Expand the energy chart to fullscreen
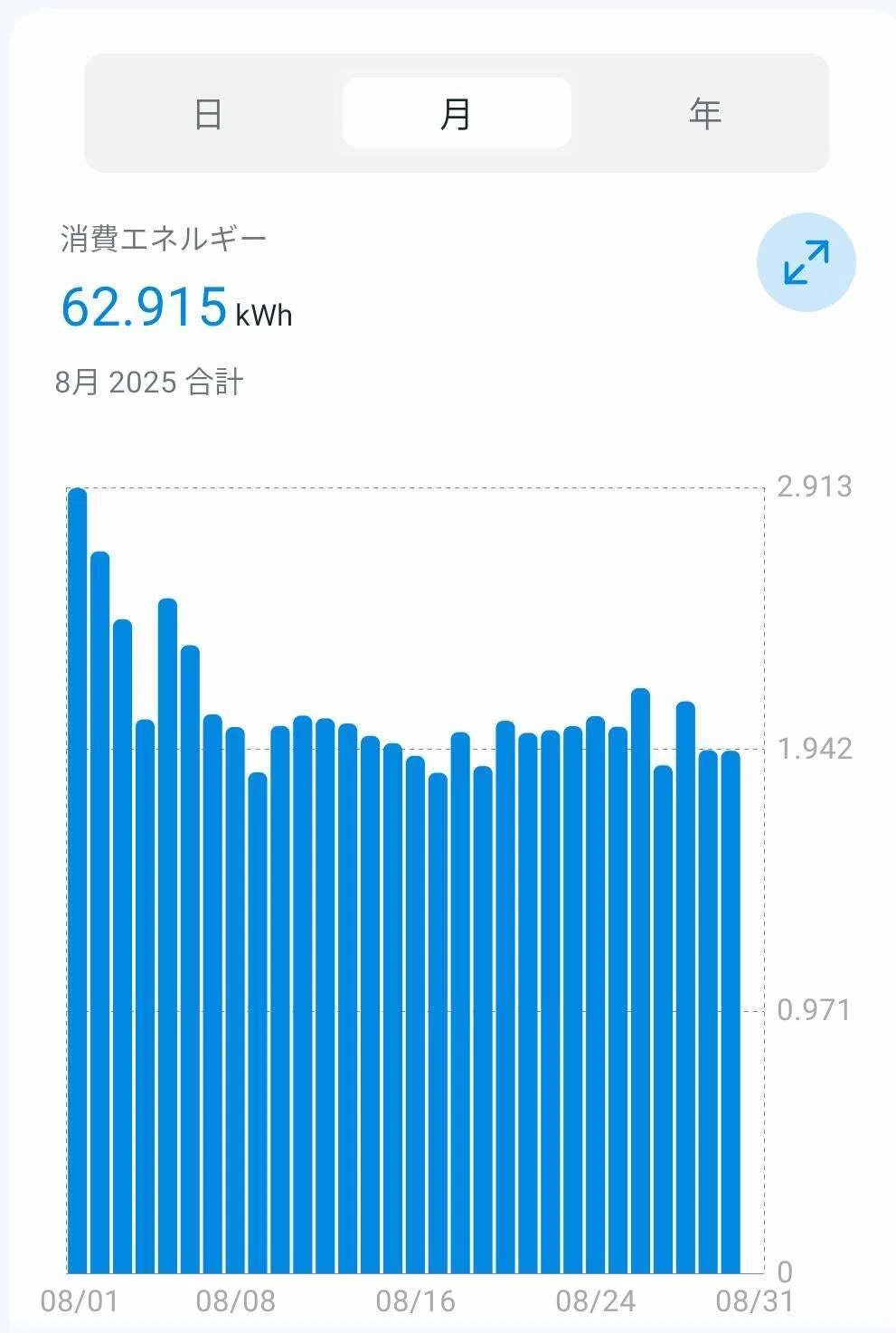 coord(806,263)
